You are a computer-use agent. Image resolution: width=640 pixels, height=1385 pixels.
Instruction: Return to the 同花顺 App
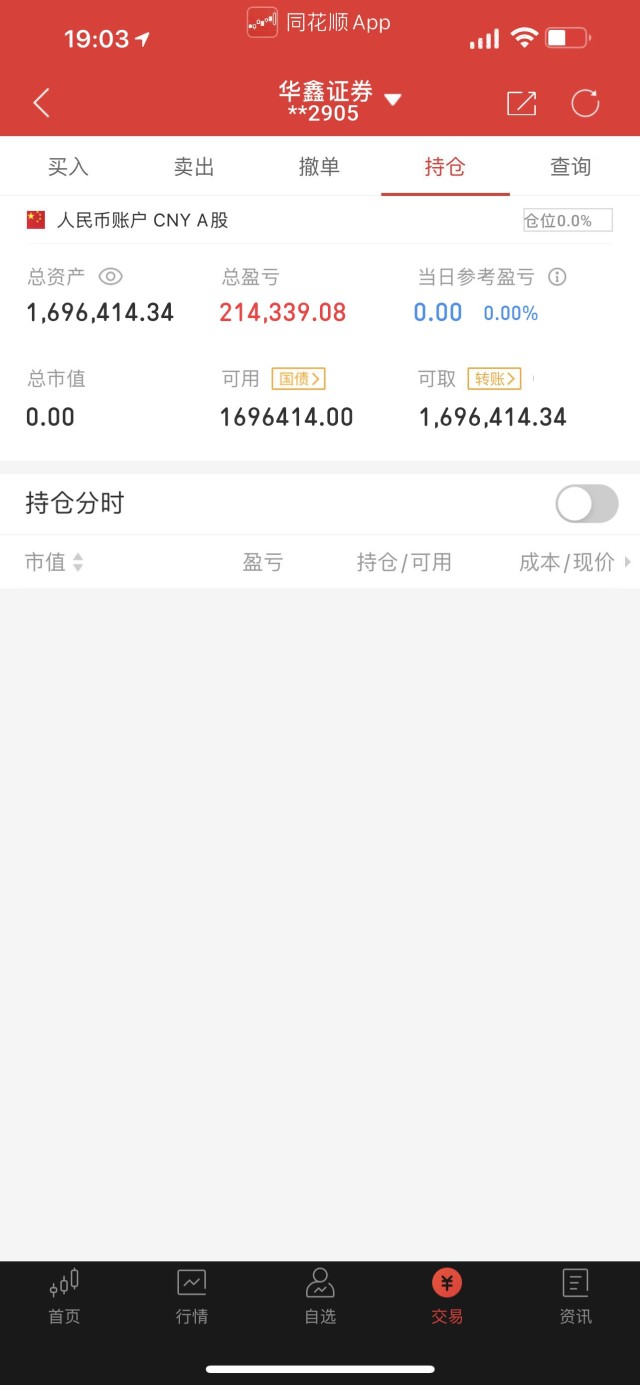tap(319, 22)
